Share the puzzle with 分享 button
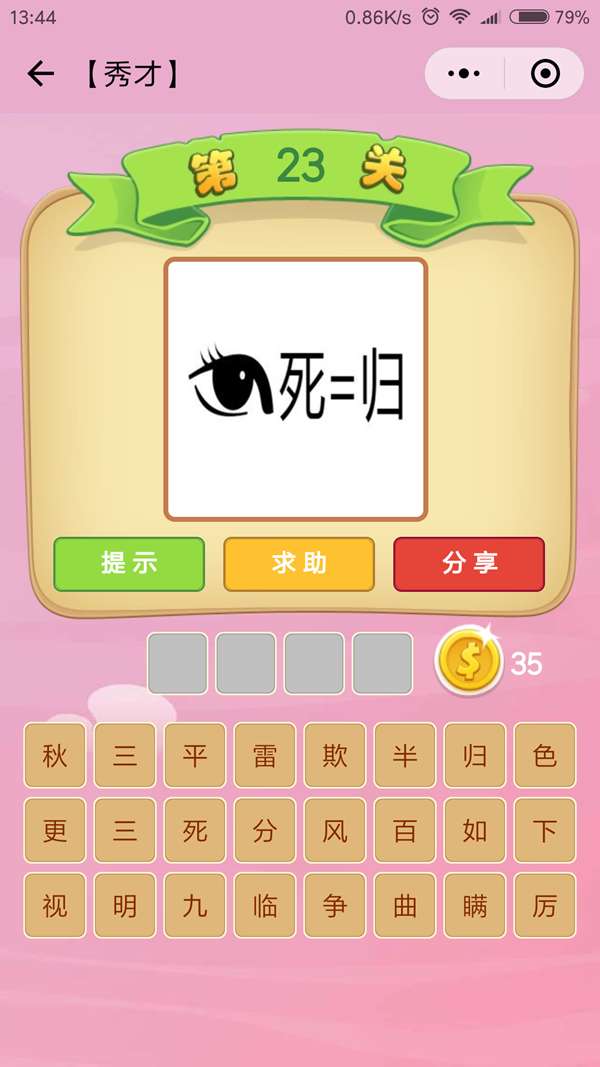The height and width of the screenshot is (1067, 600). [x=469, y=564]
